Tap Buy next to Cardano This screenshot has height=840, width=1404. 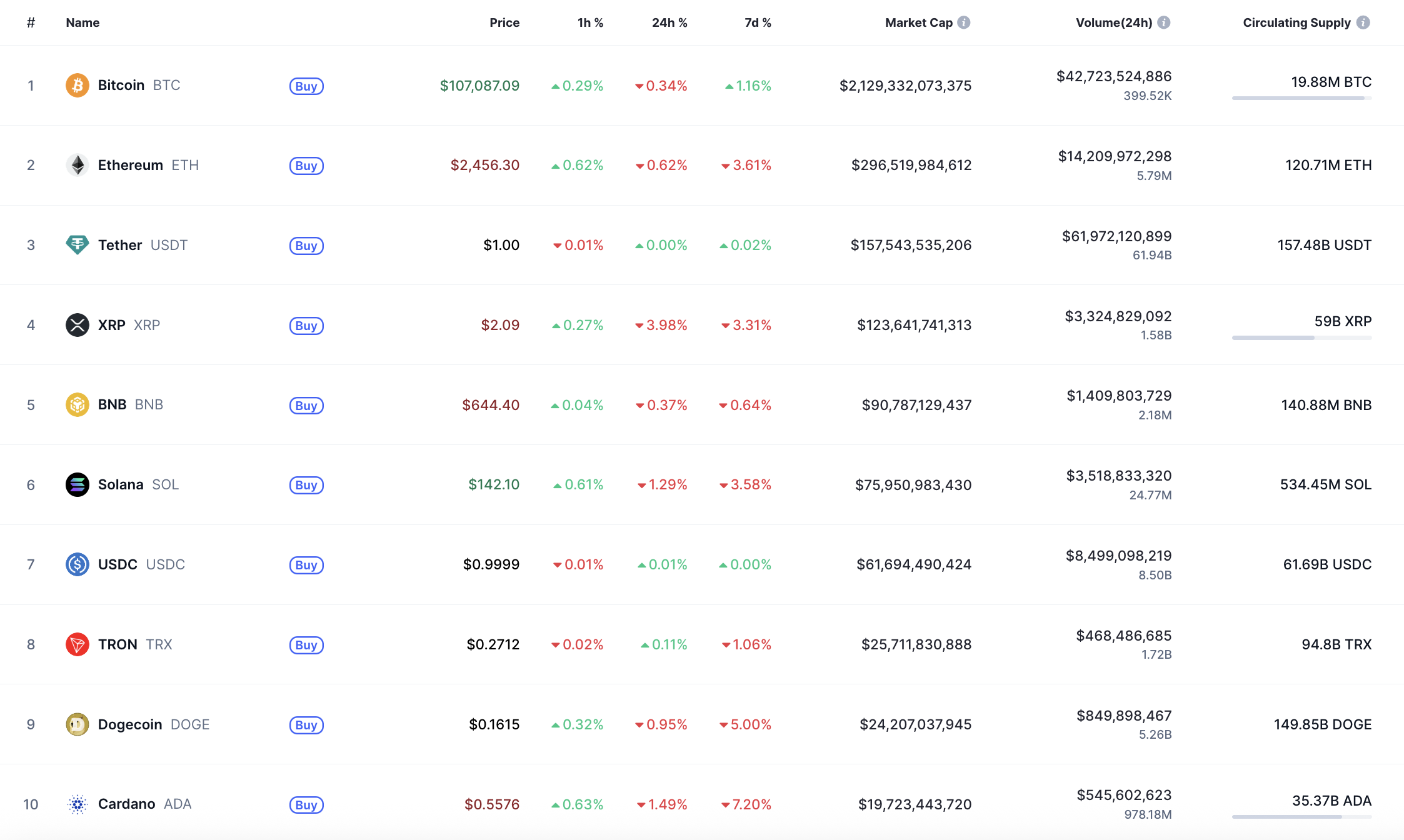(x=306, y=805)
